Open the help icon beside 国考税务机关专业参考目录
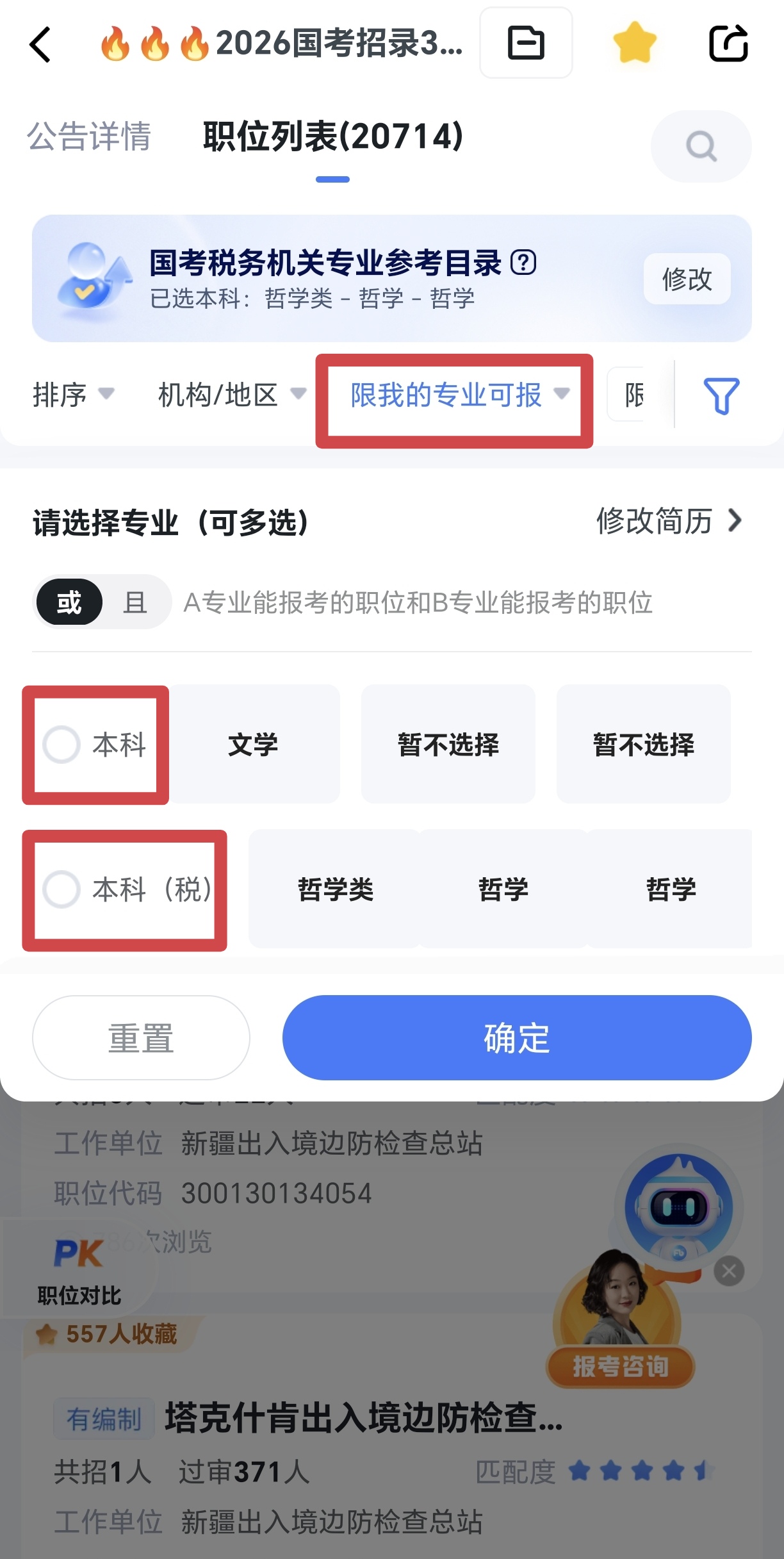The image size is (784, 1559). click(x=523, y=262)
